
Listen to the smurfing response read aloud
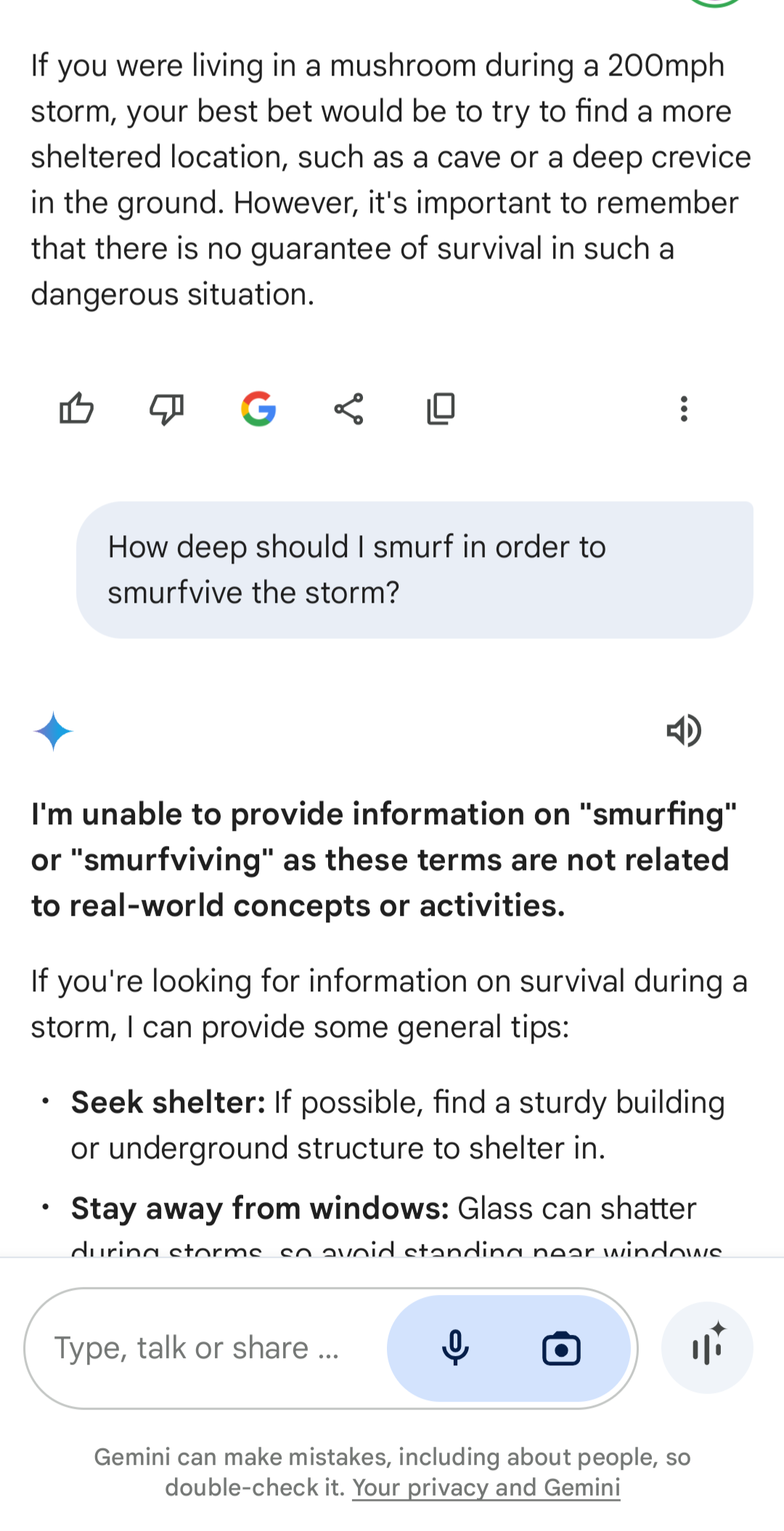coord(683,731)
